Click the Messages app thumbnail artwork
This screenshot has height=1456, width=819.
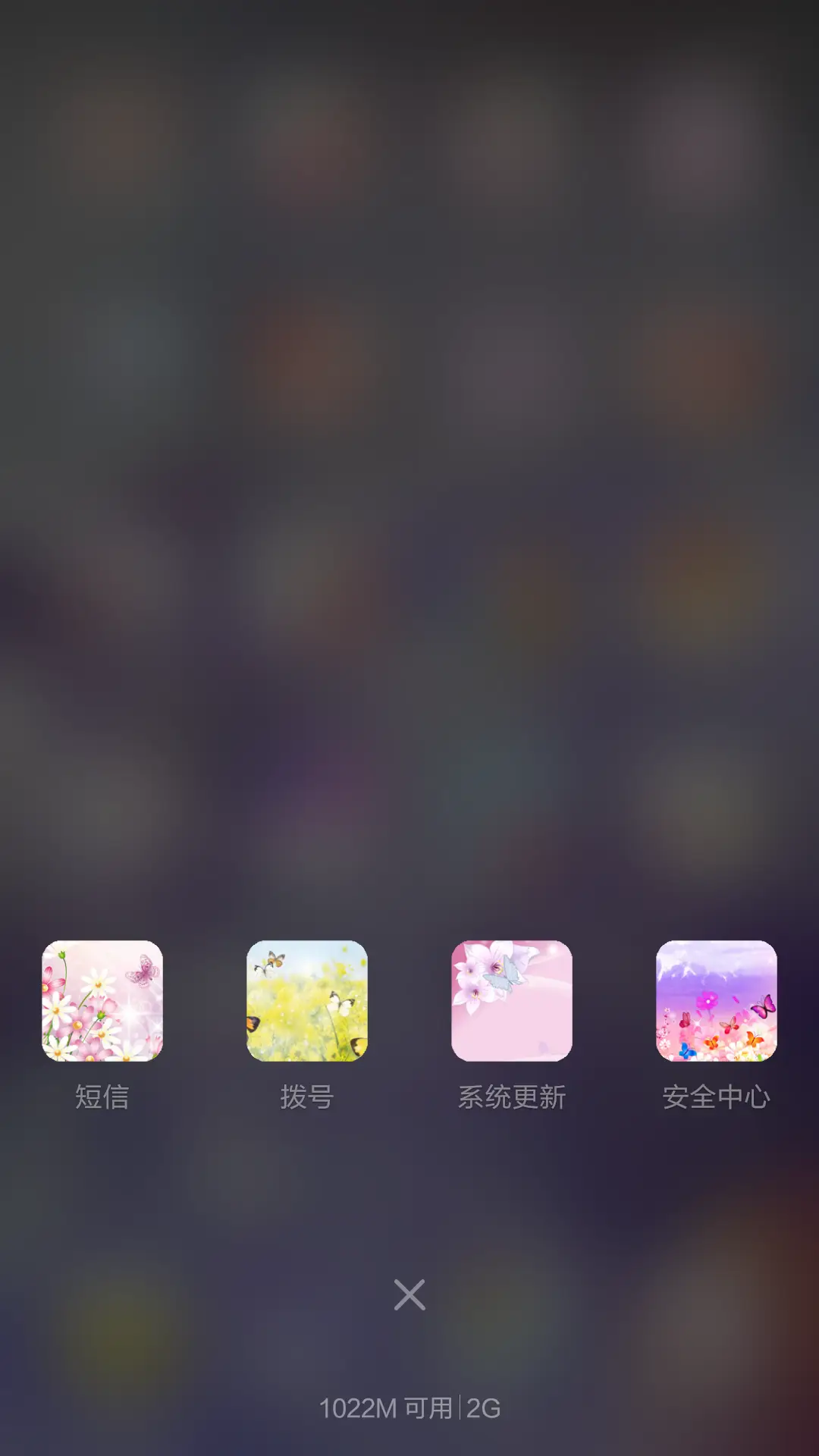click(x=102, y=999)
